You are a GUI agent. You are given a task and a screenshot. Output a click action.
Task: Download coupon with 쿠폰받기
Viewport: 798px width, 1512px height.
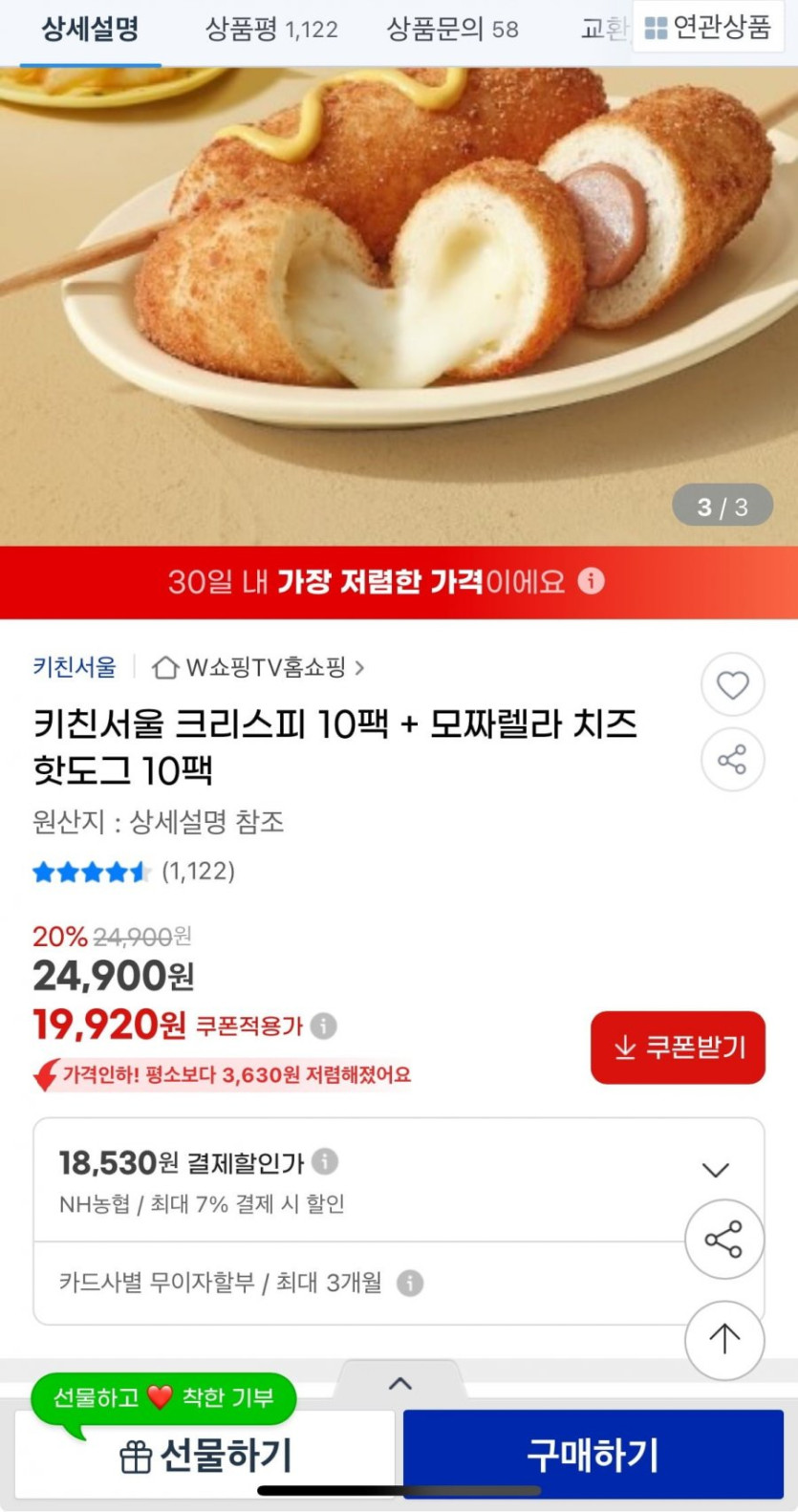[x=678, y=1048]
